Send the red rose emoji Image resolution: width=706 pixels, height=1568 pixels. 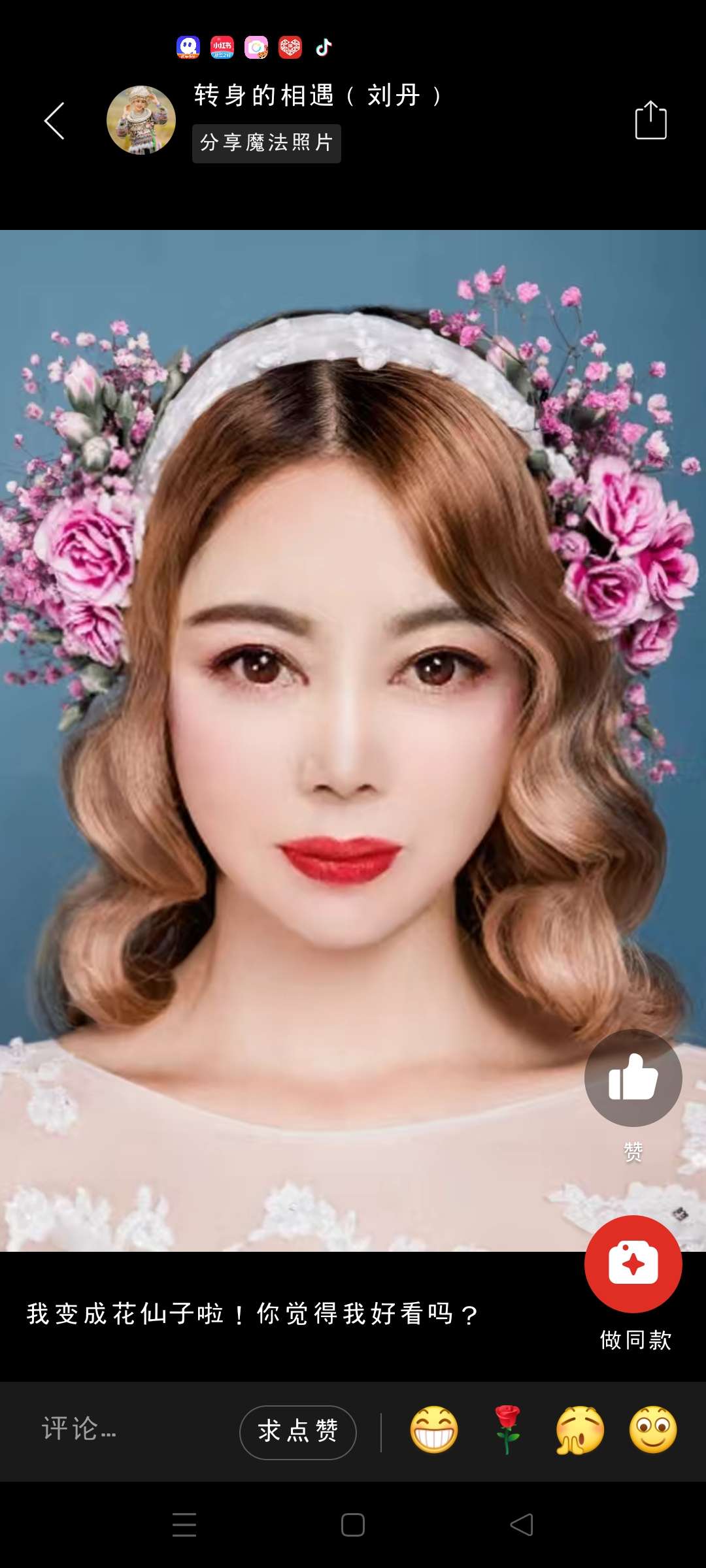point(507,1429)
